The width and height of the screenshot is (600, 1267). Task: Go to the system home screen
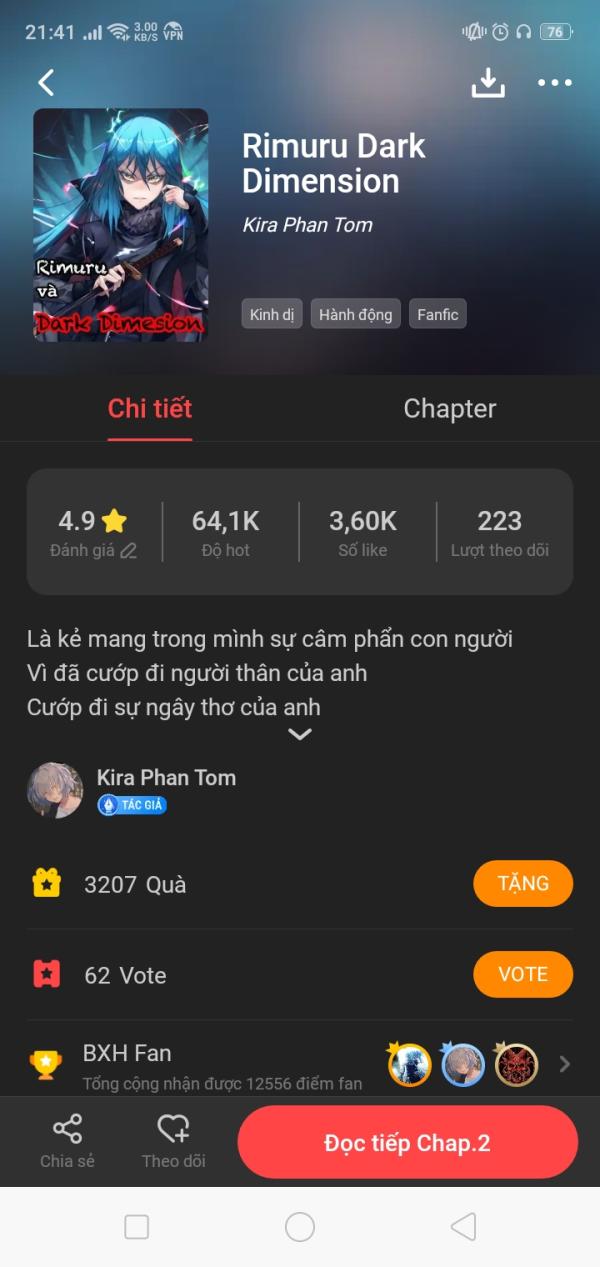coord(300,1227)
